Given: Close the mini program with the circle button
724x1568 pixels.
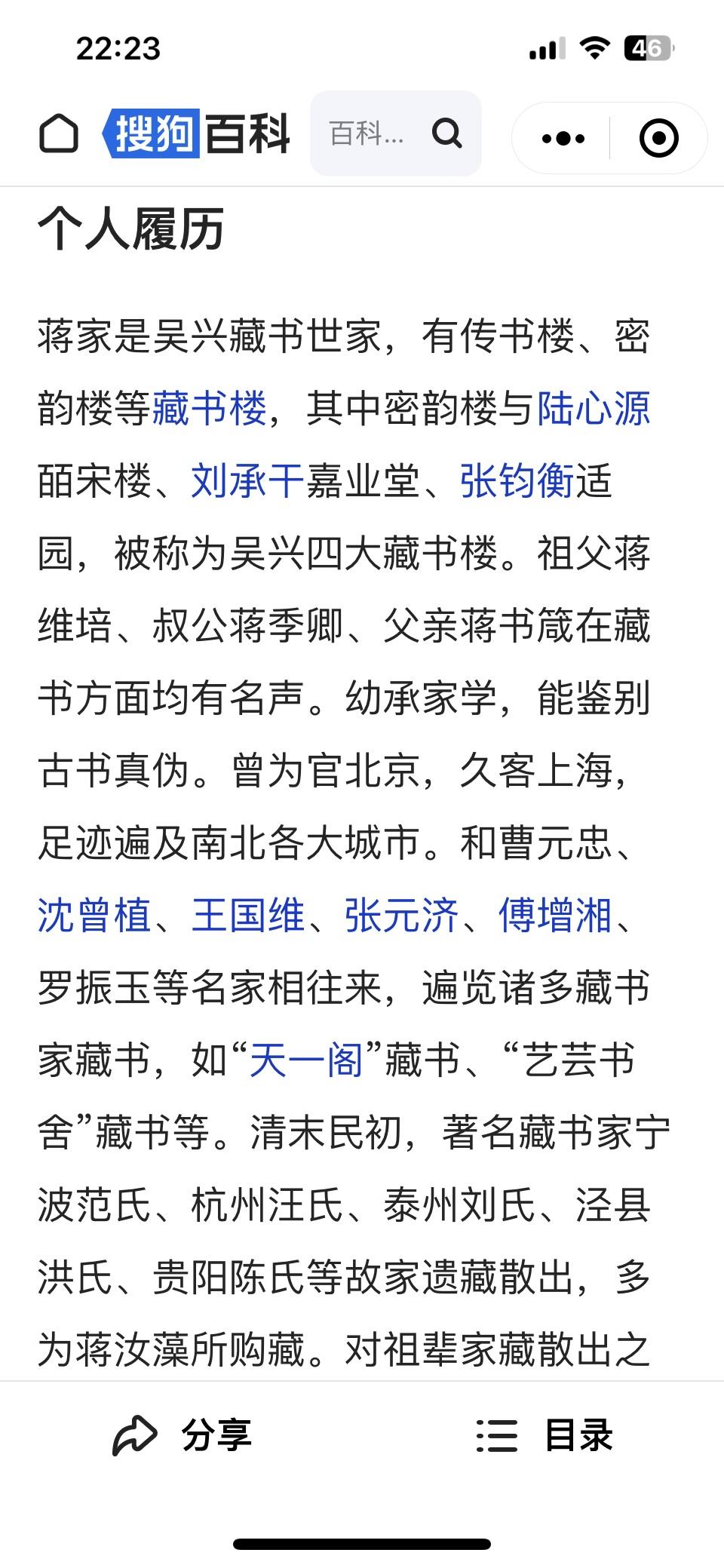Looking at the screenshot, I should coord(658,138).
